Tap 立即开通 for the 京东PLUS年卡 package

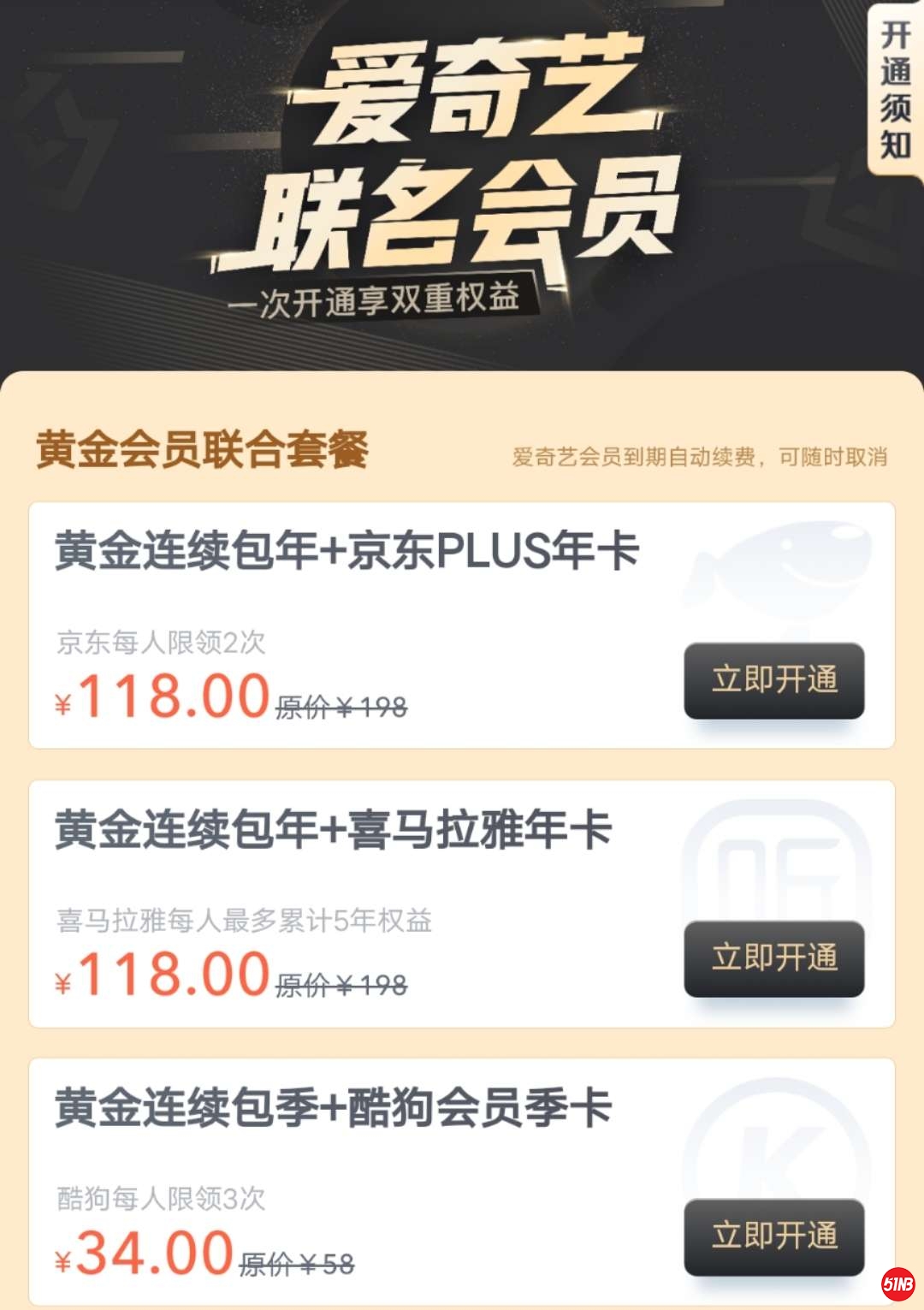pyautogui.click(x=774, y=680)
